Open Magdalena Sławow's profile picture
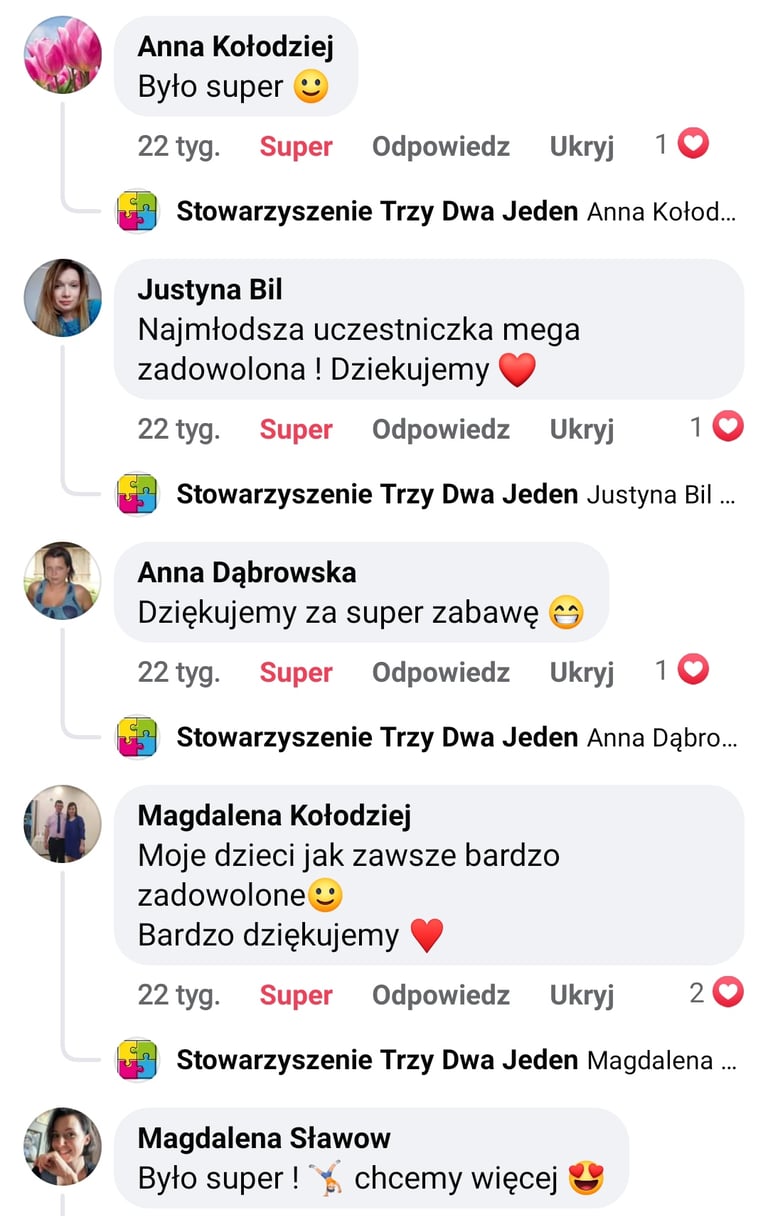 pyautogui.click(x=63, y=1146)
